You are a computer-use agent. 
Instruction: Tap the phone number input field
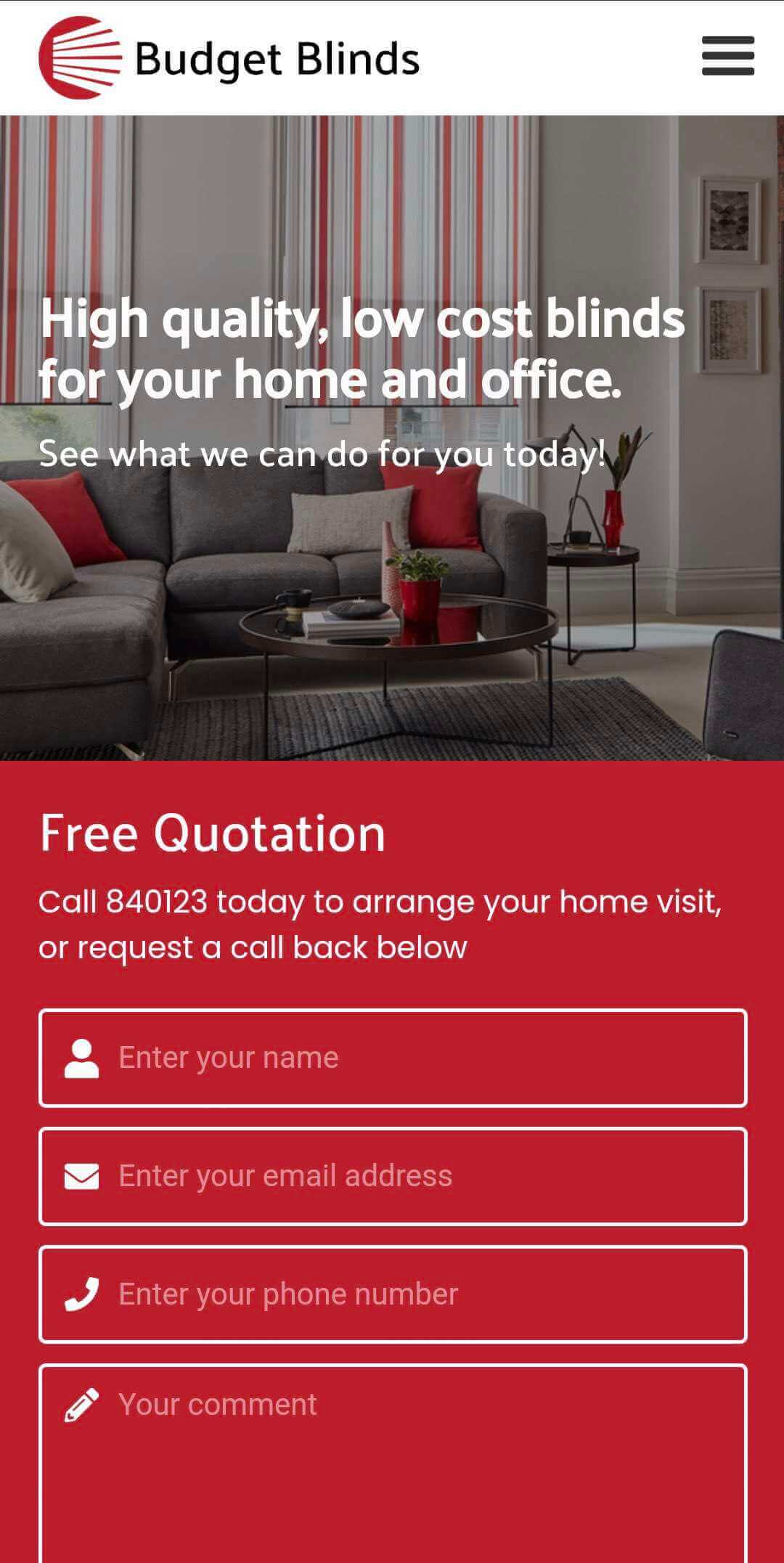click(x=392, y=1294)
